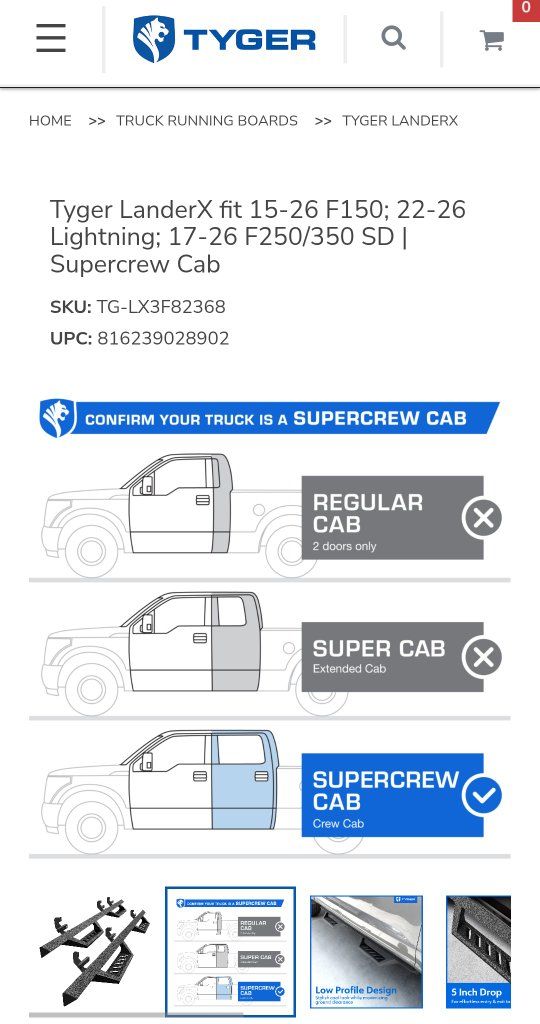Select the Supercrew cab guide thumbnail
The height and width of the screenshot is (1024, 540).
point(230,951)
